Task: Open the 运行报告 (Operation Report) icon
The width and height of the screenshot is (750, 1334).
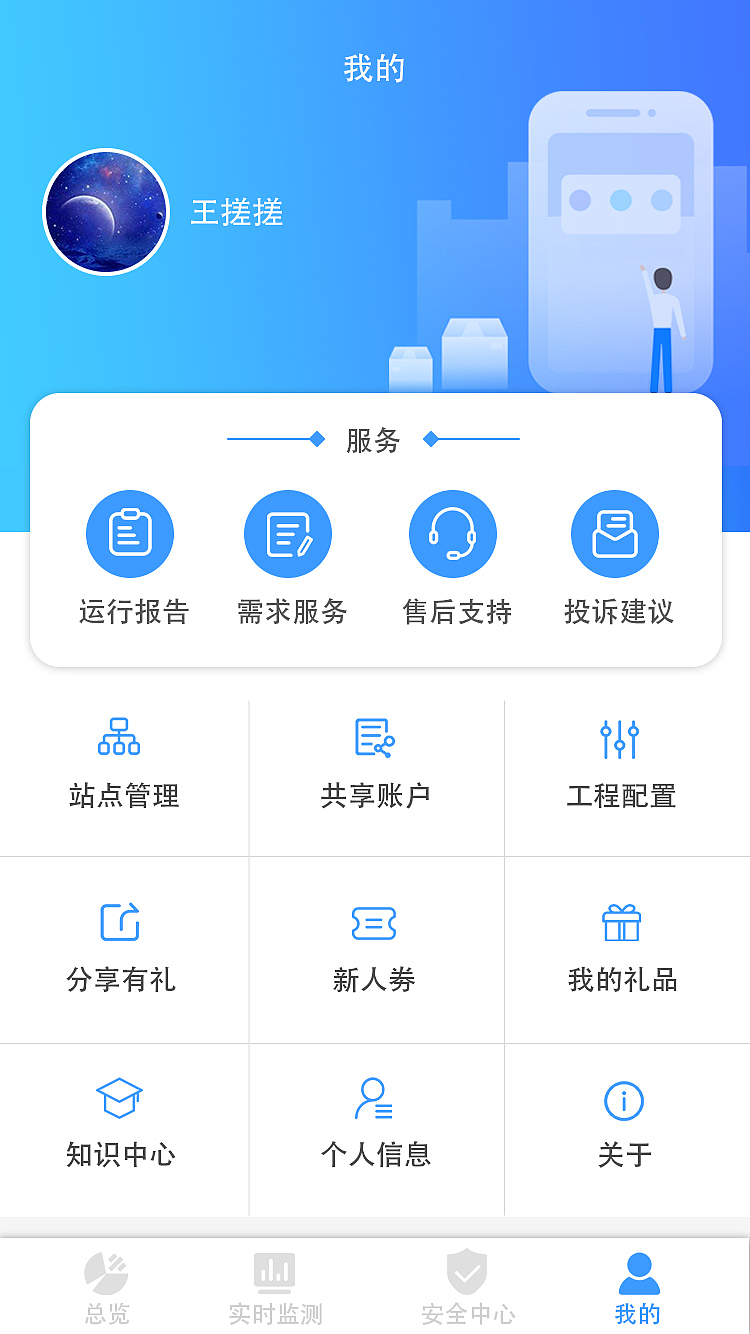Action: (130, 533)
